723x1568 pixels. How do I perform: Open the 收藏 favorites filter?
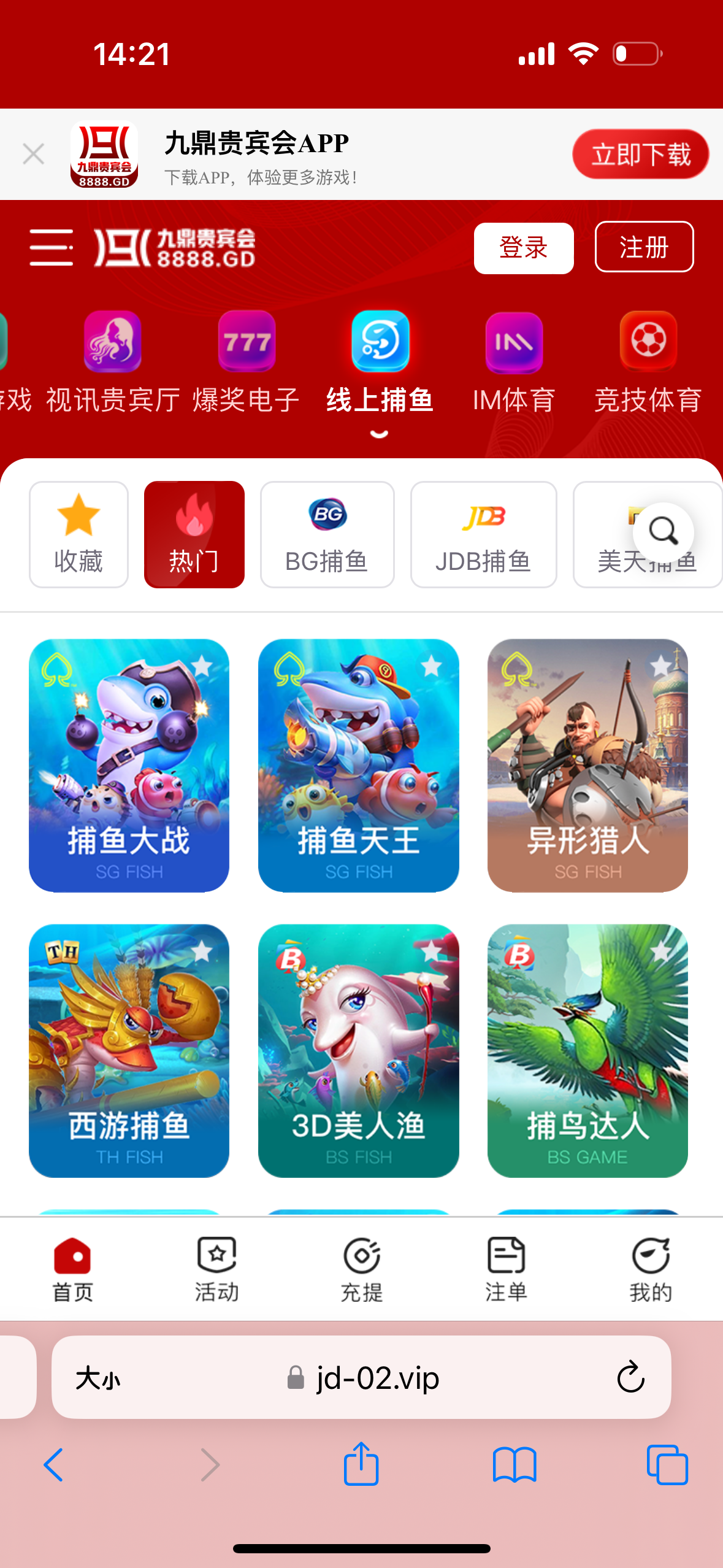pyautogui.click(x=78, y=534)
